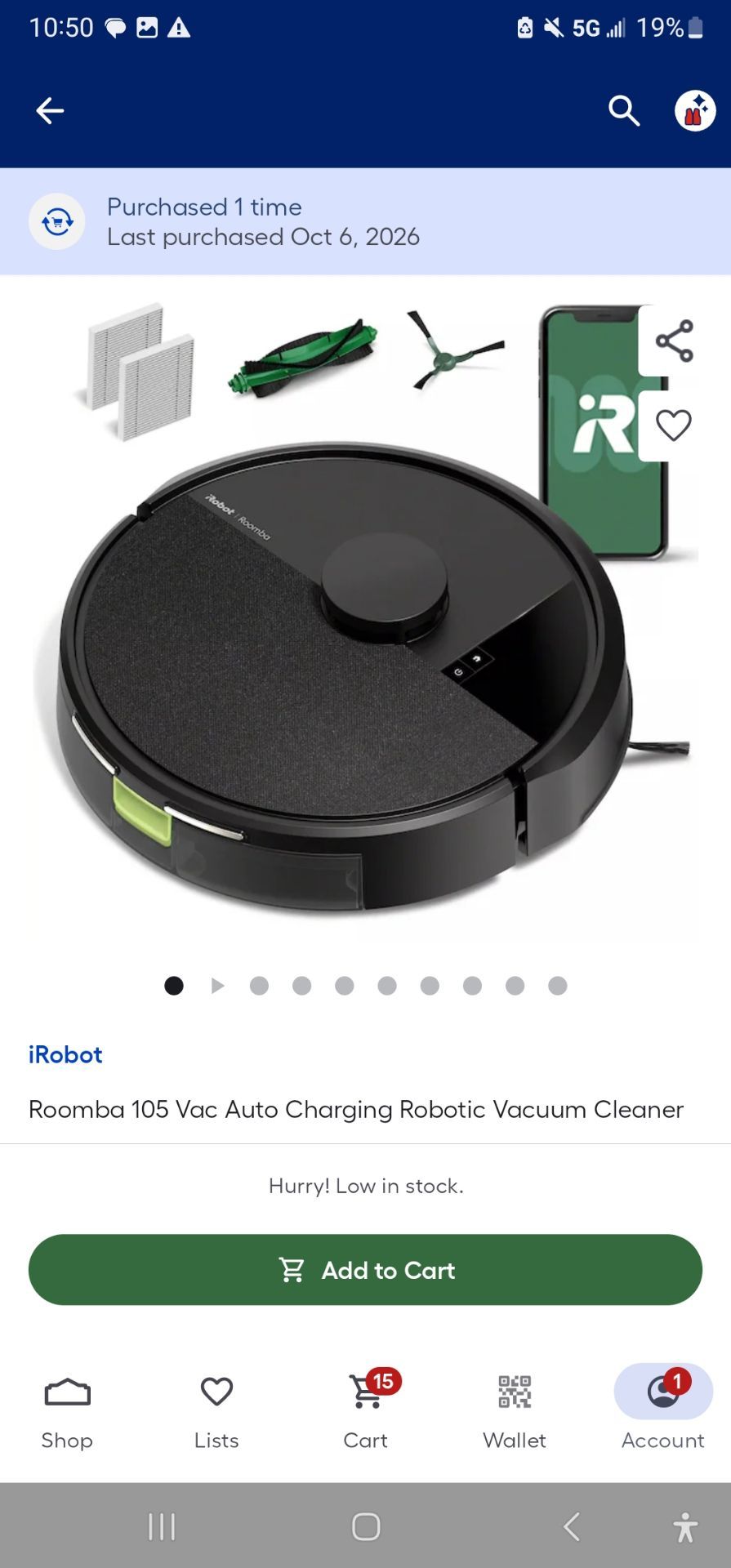Open the iRobot brand link
Viewport: 731px width, 1568px height.
(x=65, y=1054)
